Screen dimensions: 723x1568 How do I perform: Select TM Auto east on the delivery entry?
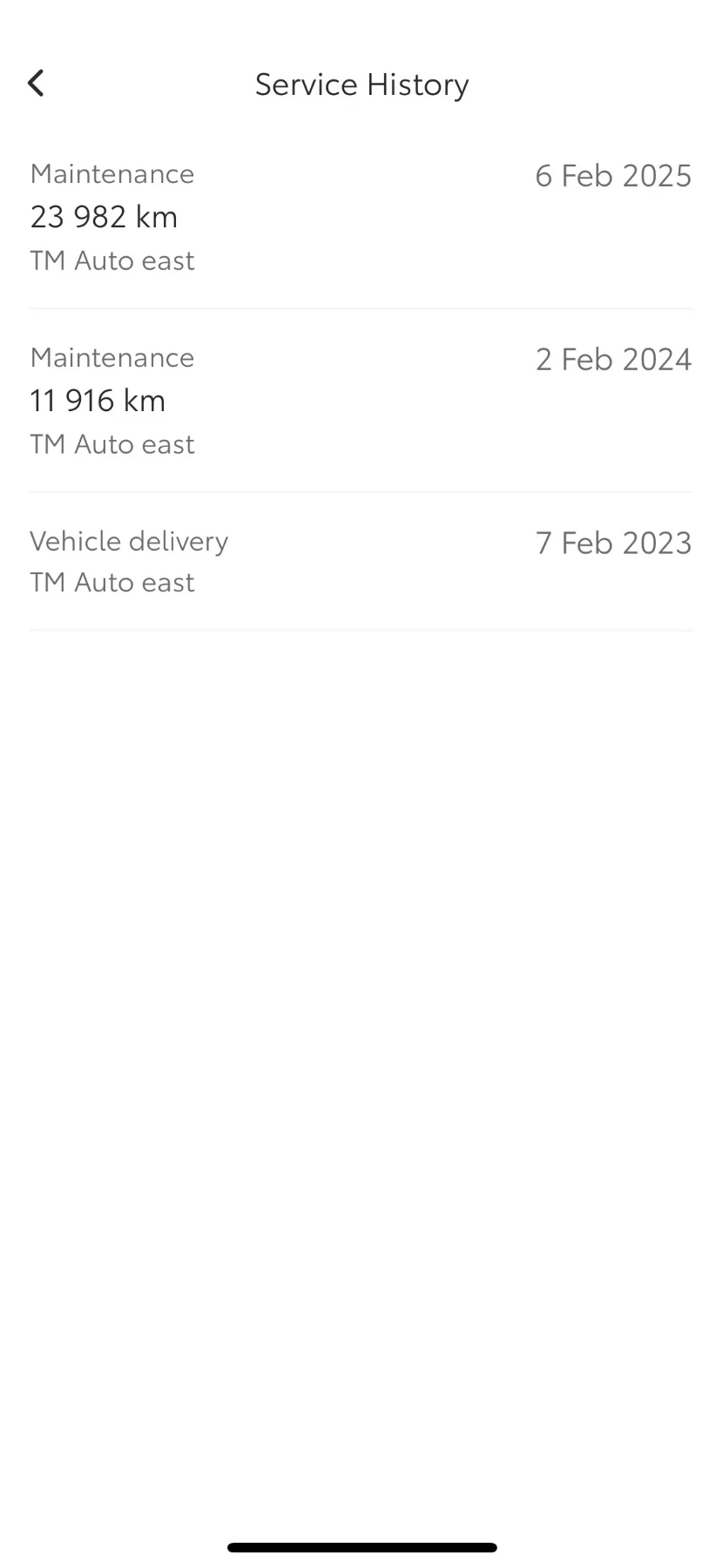point(111,582)
